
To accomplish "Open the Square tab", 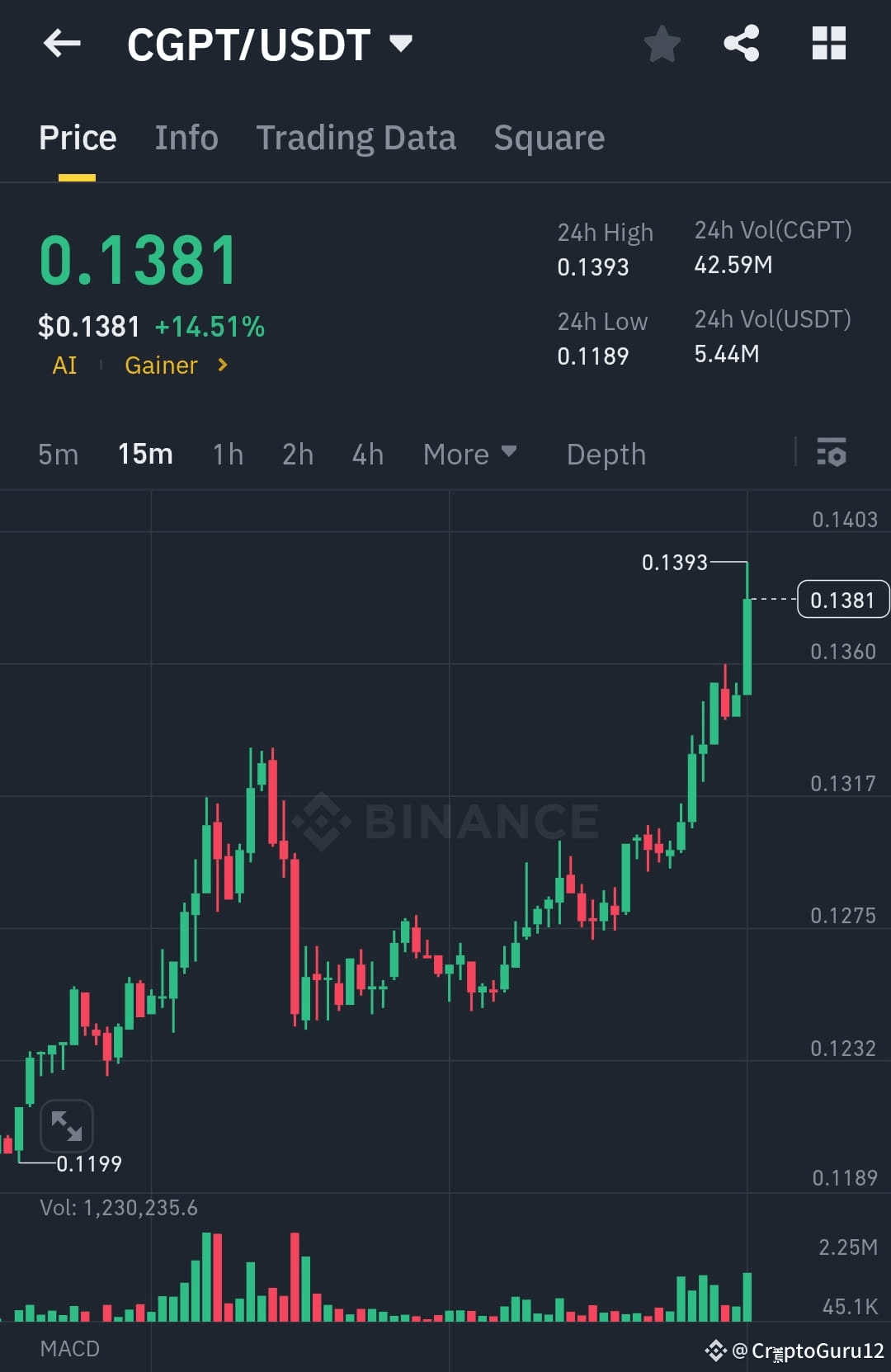I will pyautogui.click(x=549, y=137).
